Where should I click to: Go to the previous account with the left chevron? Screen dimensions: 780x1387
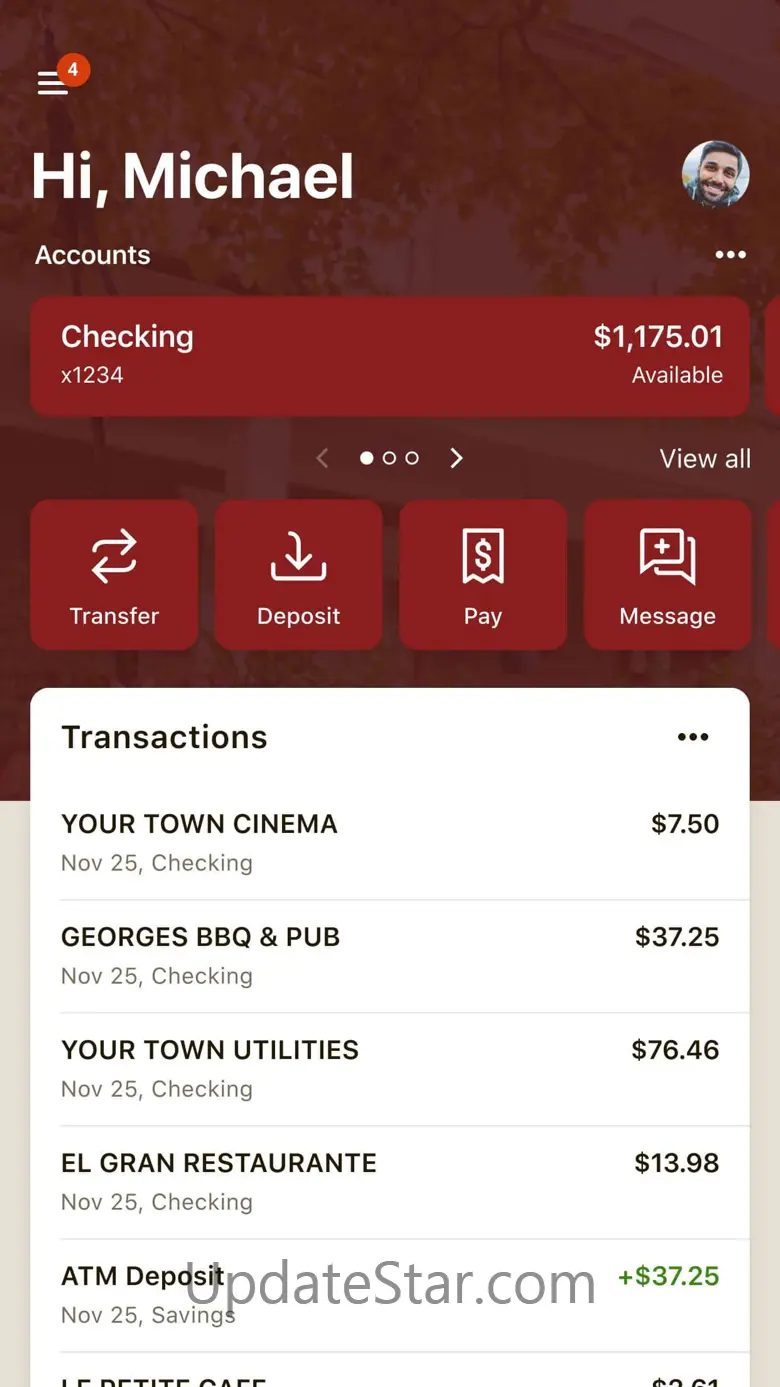[x=322, y=458]
